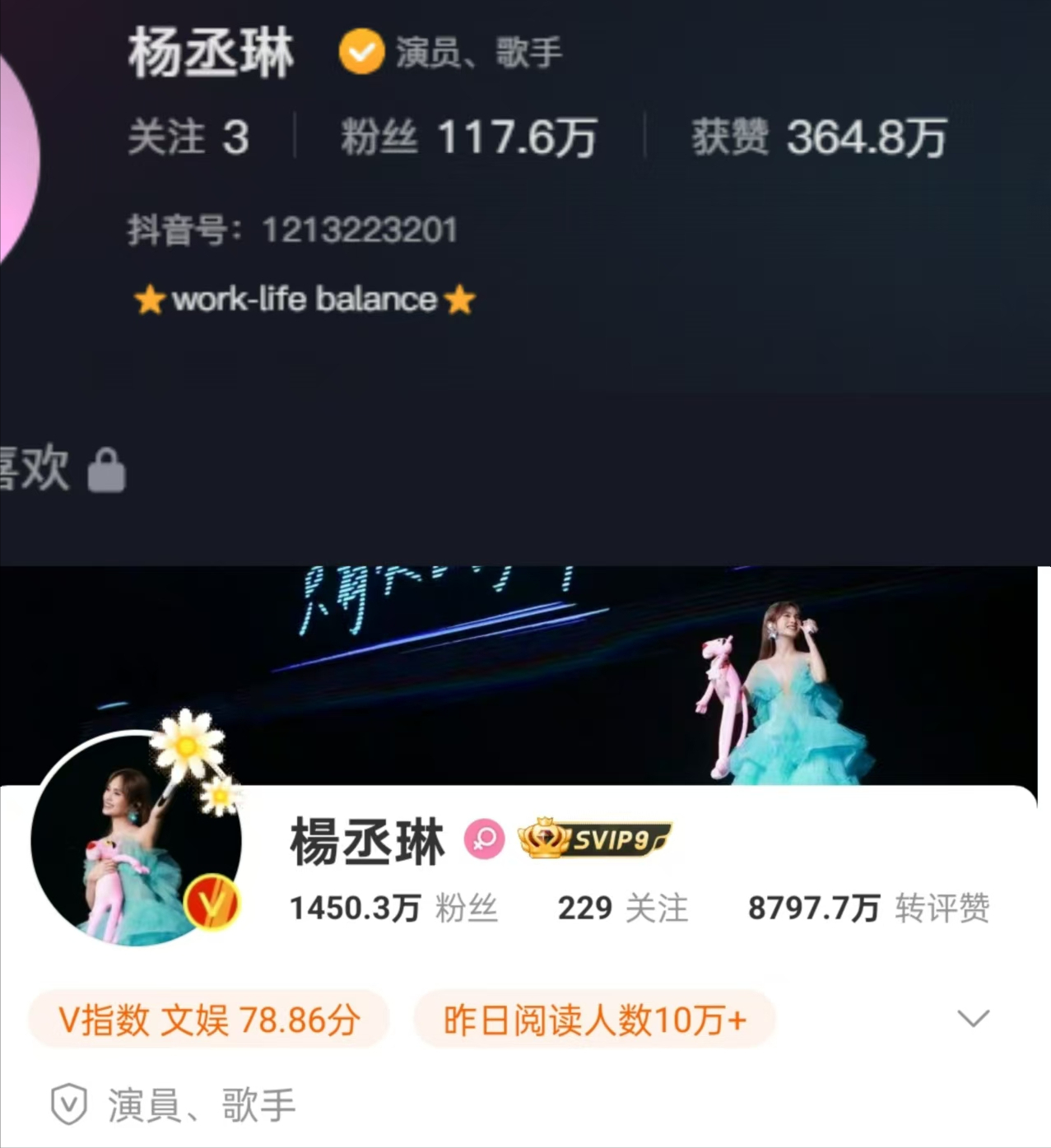Expand 昨日阅读人数10万+ statistics

tap(593, 1018)
